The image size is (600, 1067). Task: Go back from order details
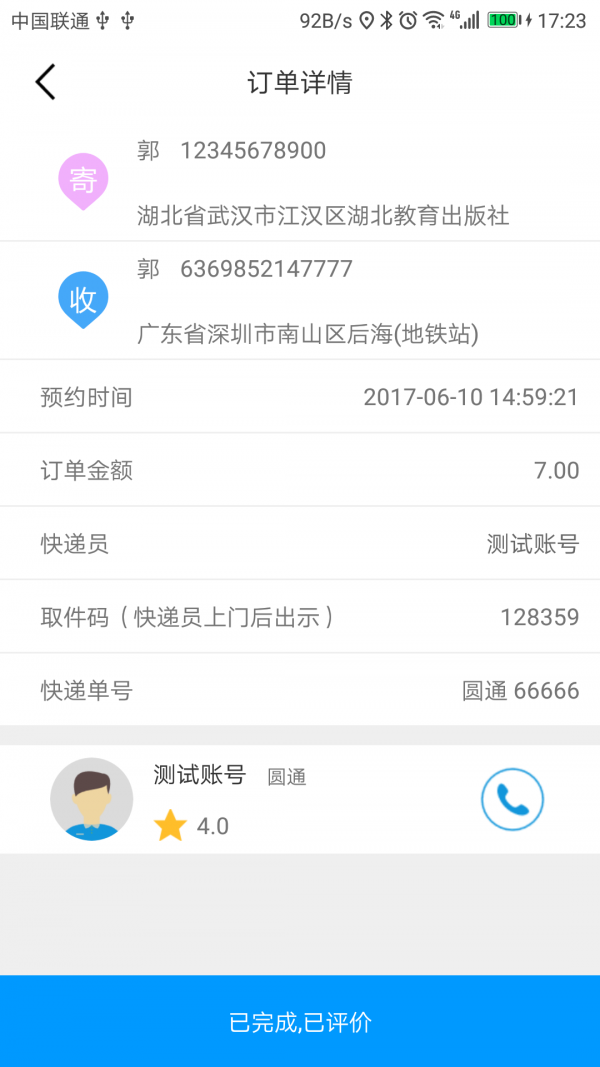point(45,82)
